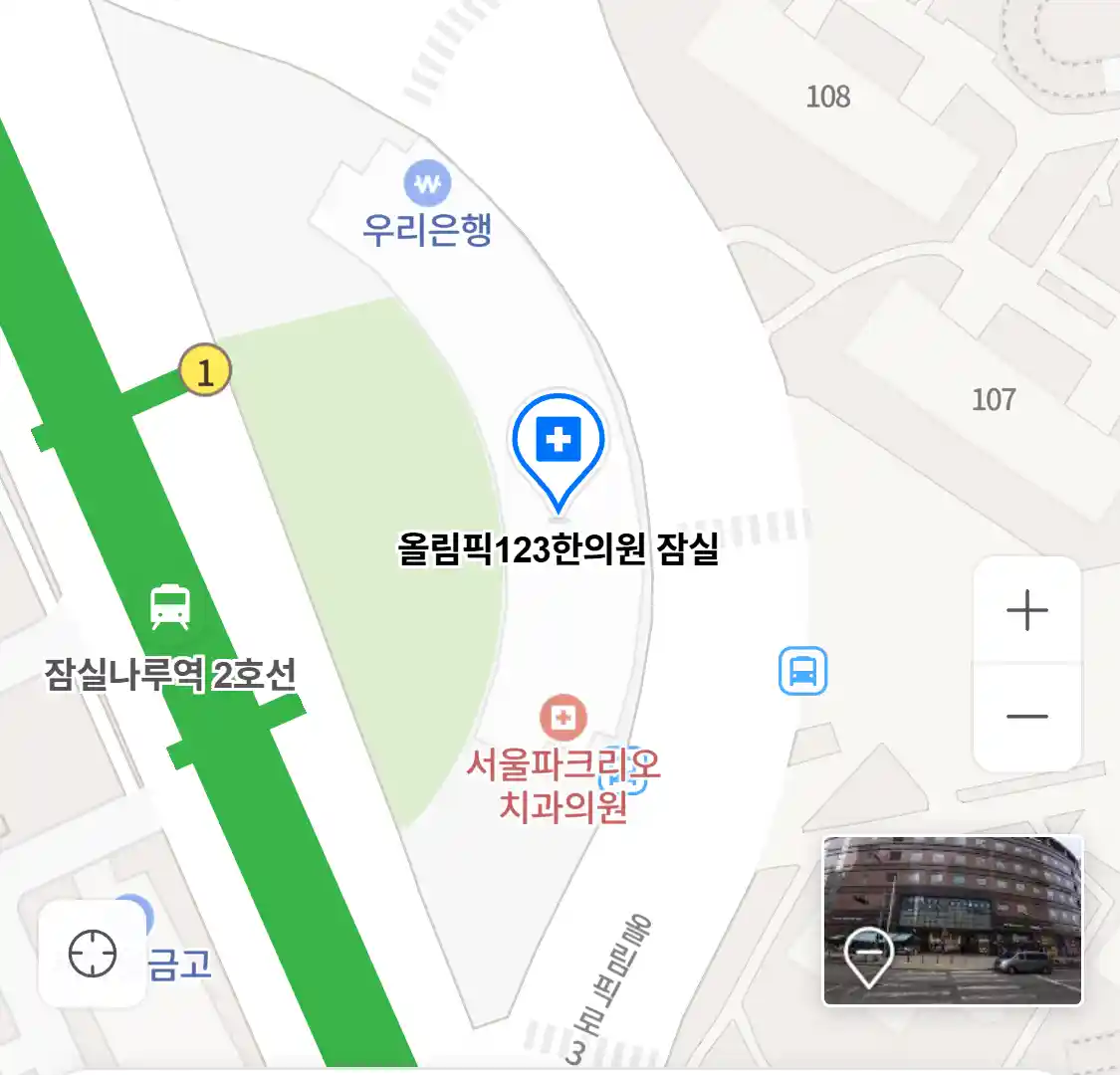Screen dimensions: 1120x1075
Task: Tap the 잠실나루역 2호선 station icon
Action: click(170, 607)
